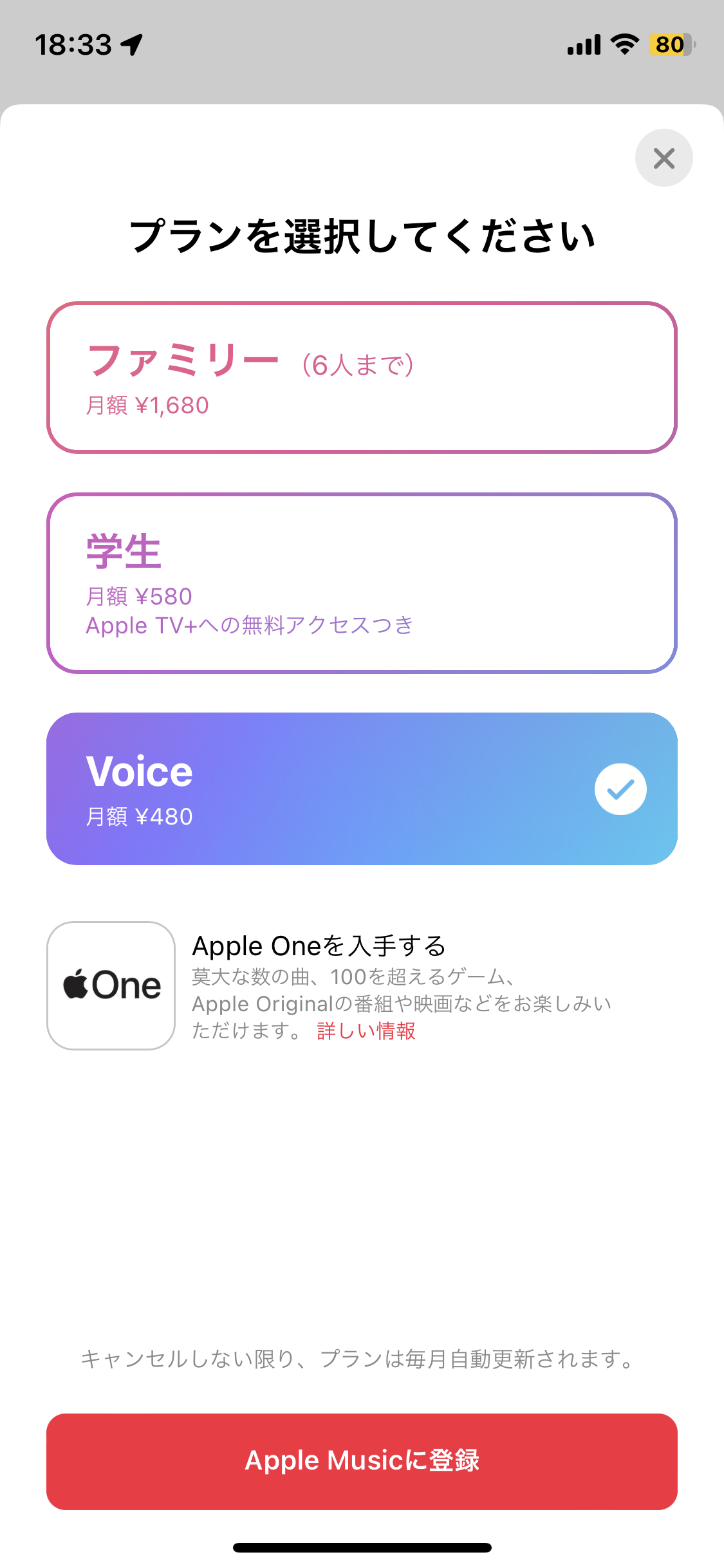Viewport: 724px width, 1568px height.
Task: Close the plan selection sheet
Action: tap(664, 158)
